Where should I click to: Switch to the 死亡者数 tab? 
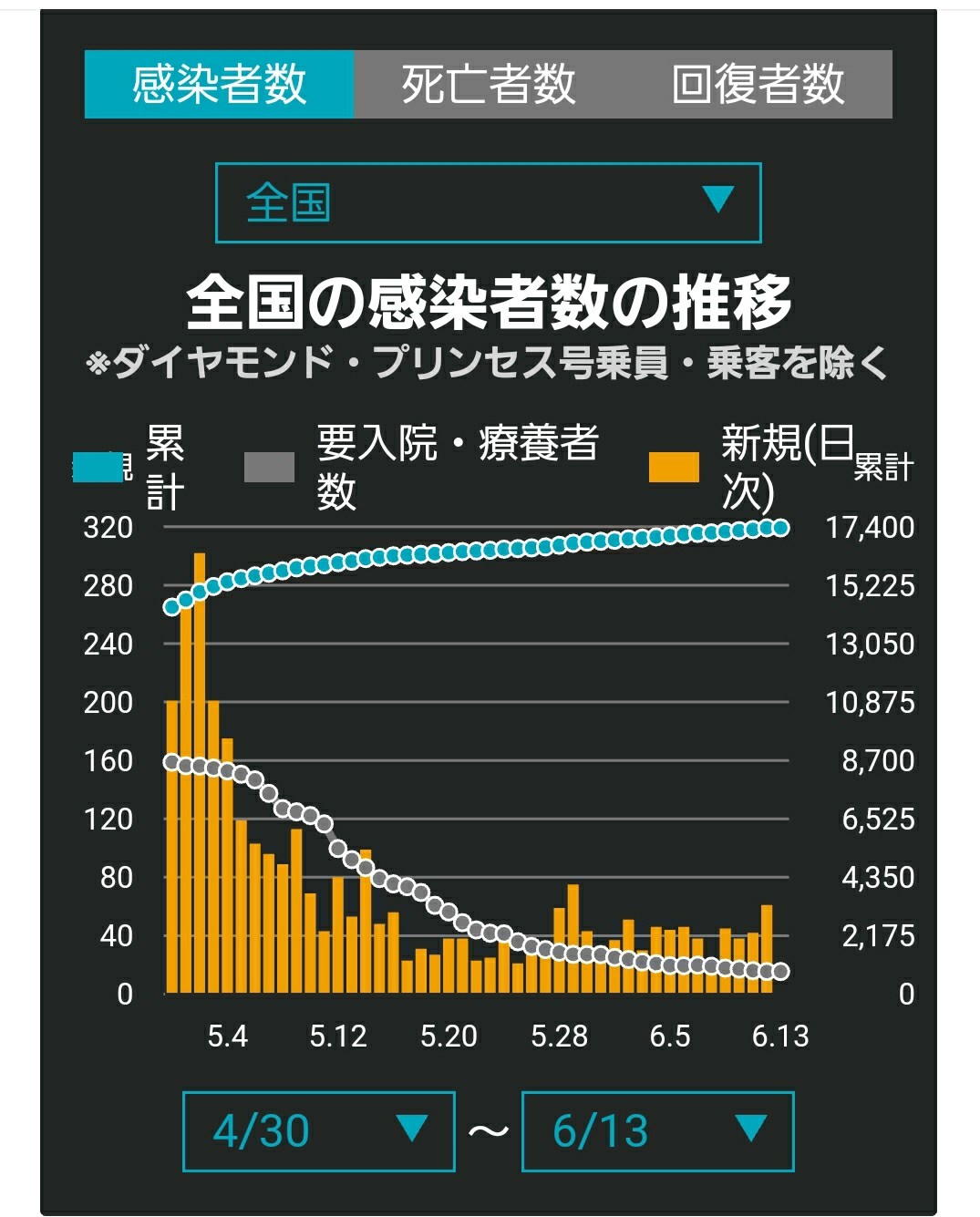click(x=489, y=85)
